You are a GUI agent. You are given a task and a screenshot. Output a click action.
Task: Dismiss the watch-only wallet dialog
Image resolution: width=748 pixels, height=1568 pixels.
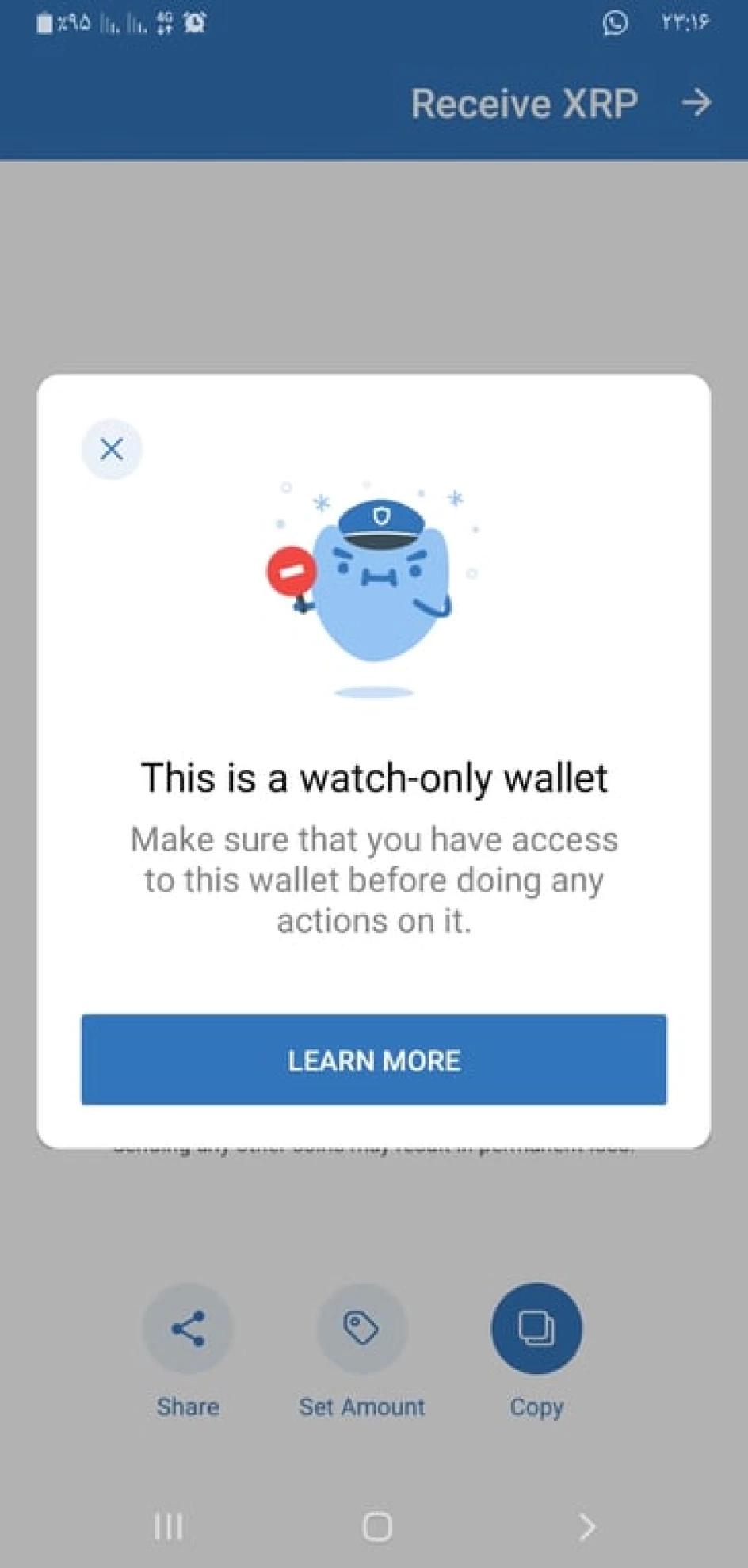coord(112,449)
